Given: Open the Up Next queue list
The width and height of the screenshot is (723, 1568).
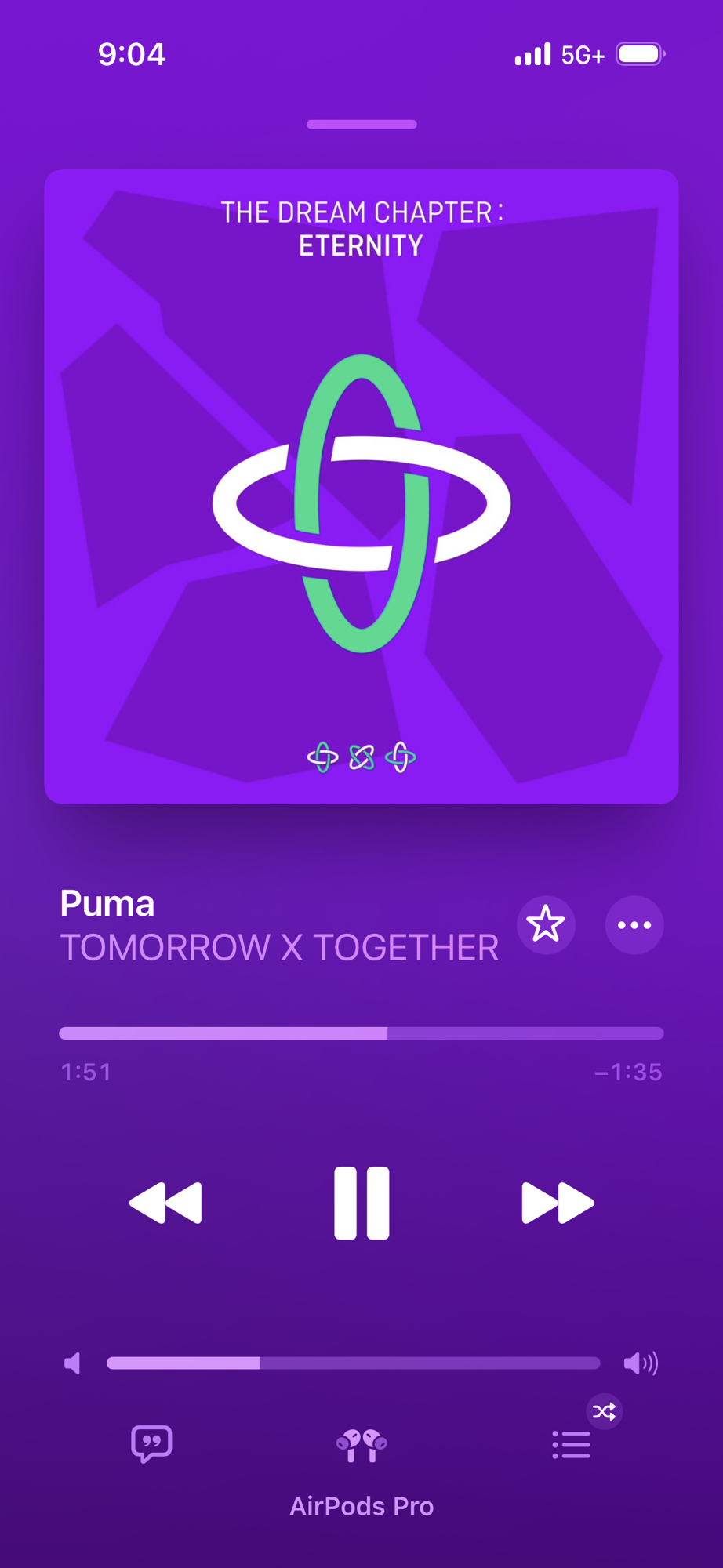Looking at the screenshot, I should (x=572, y=1445).
